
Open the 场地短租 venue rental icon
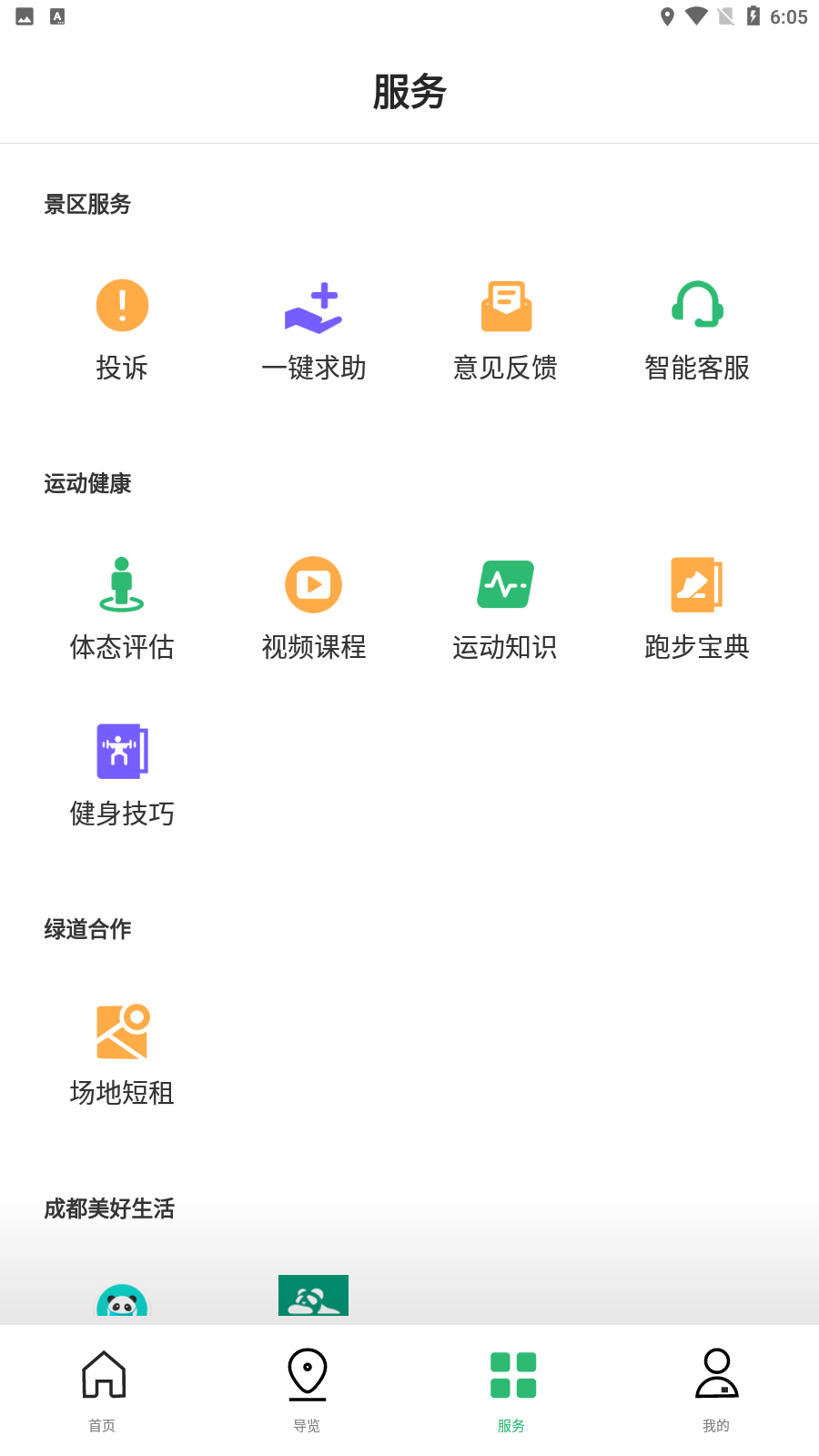click(x=122, y=1031)
